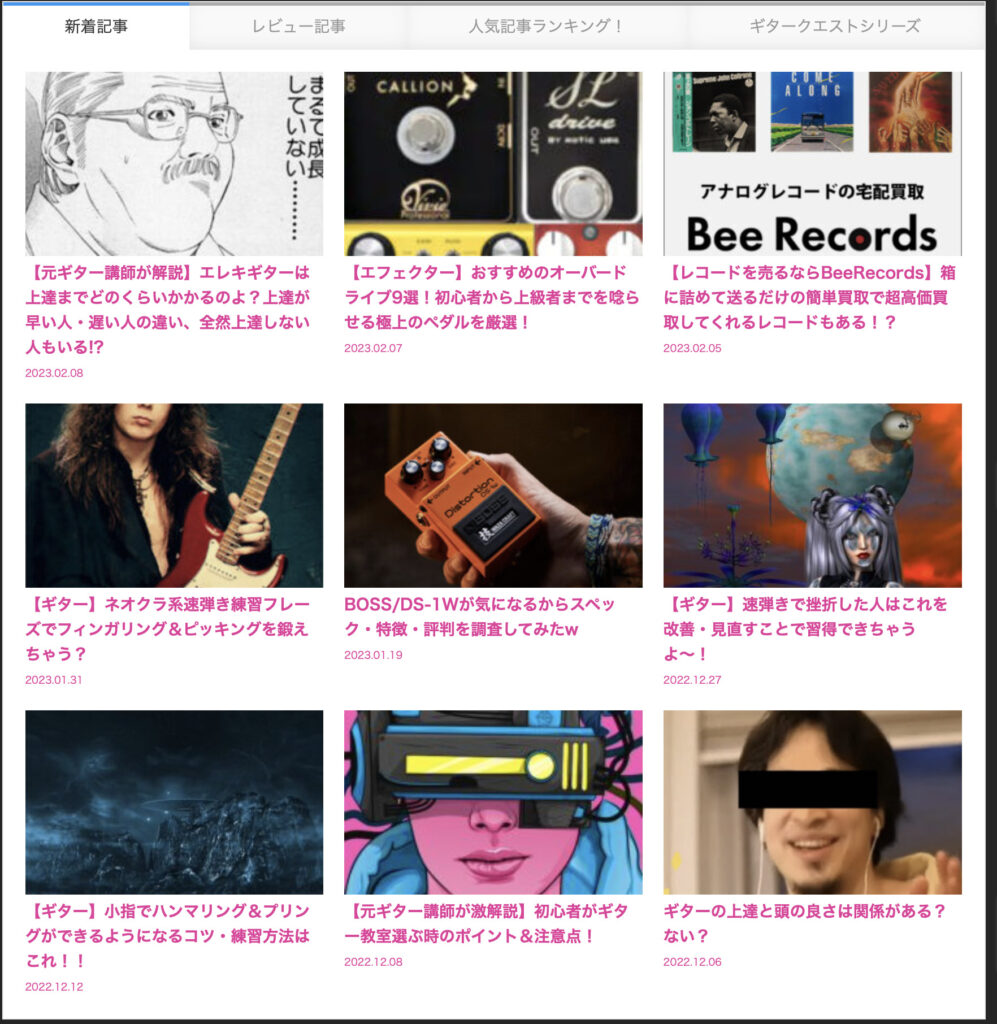Open the 小指でハンマリング＆プリング tips article
The image size is (997, 1024).
coord(168,936)
